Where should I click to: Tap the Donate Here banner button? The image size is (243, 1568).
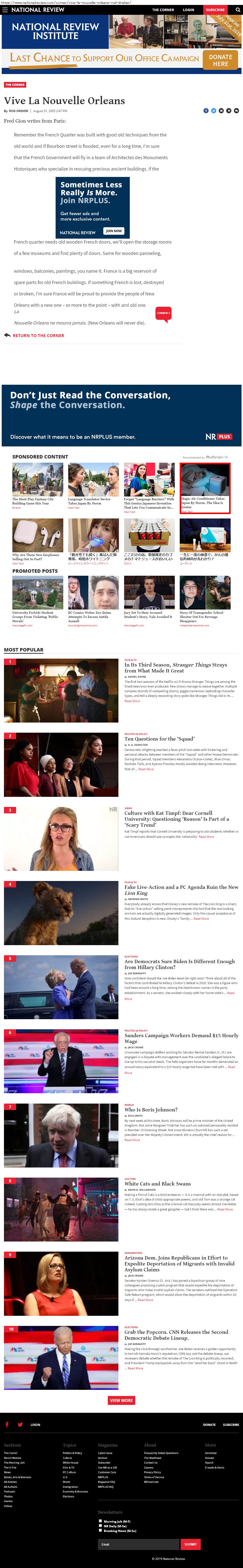(221, 60)
